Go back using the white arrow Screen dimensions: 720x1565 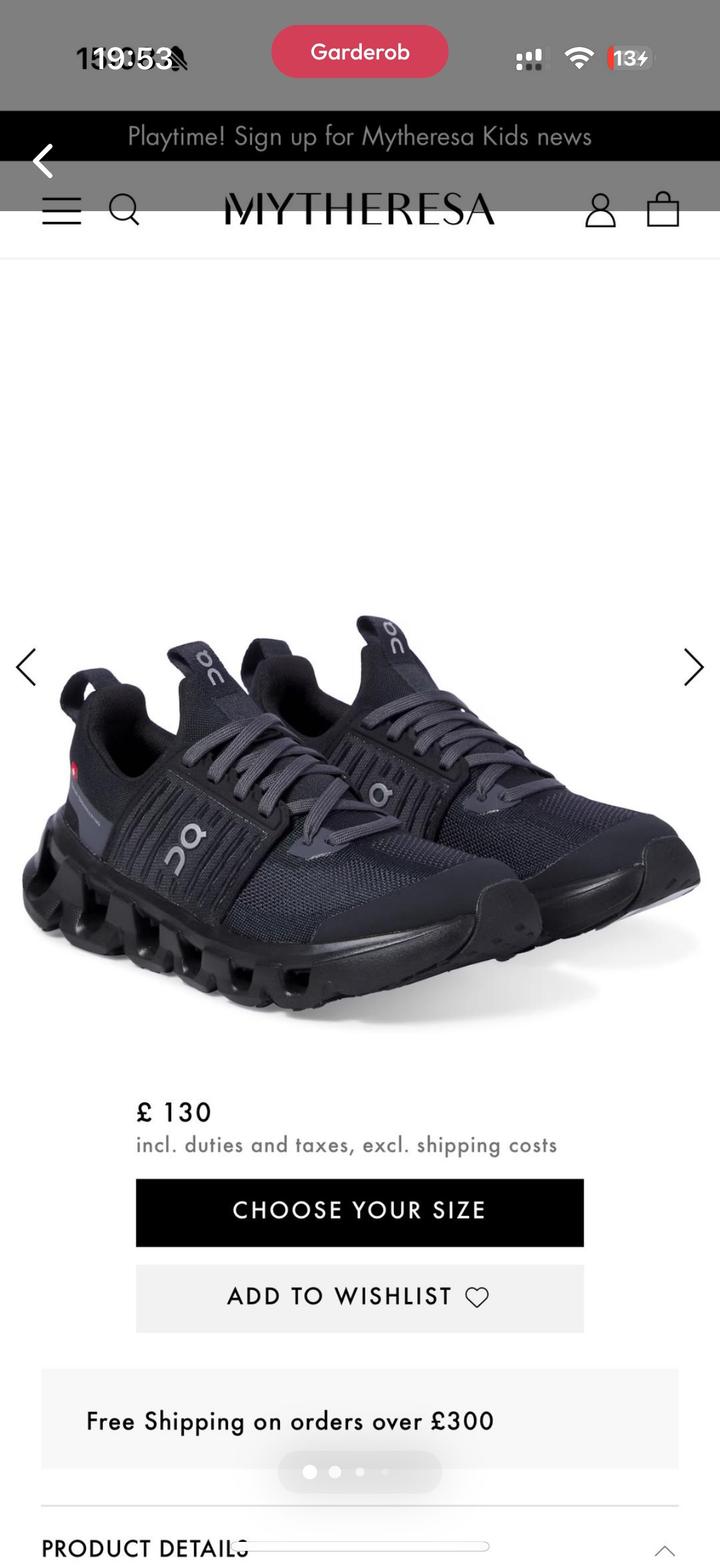coord(43,161)
